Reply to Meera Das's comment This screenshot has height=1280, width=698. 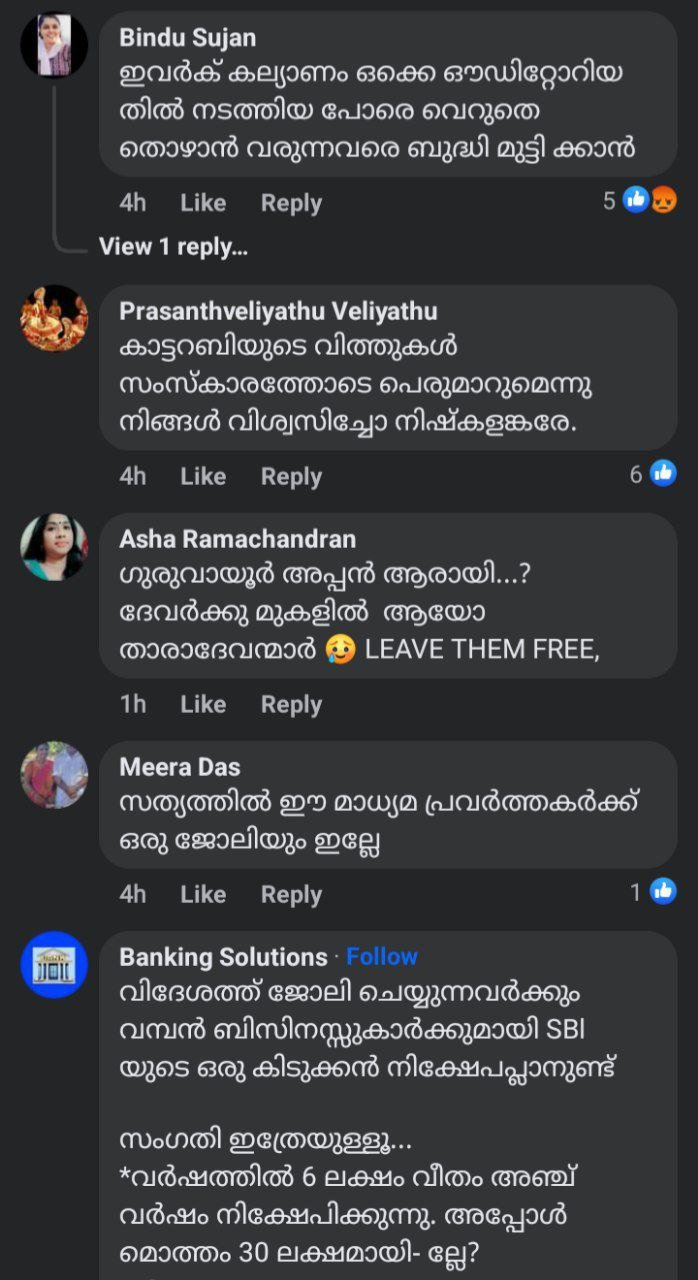(x=291, y=895)
